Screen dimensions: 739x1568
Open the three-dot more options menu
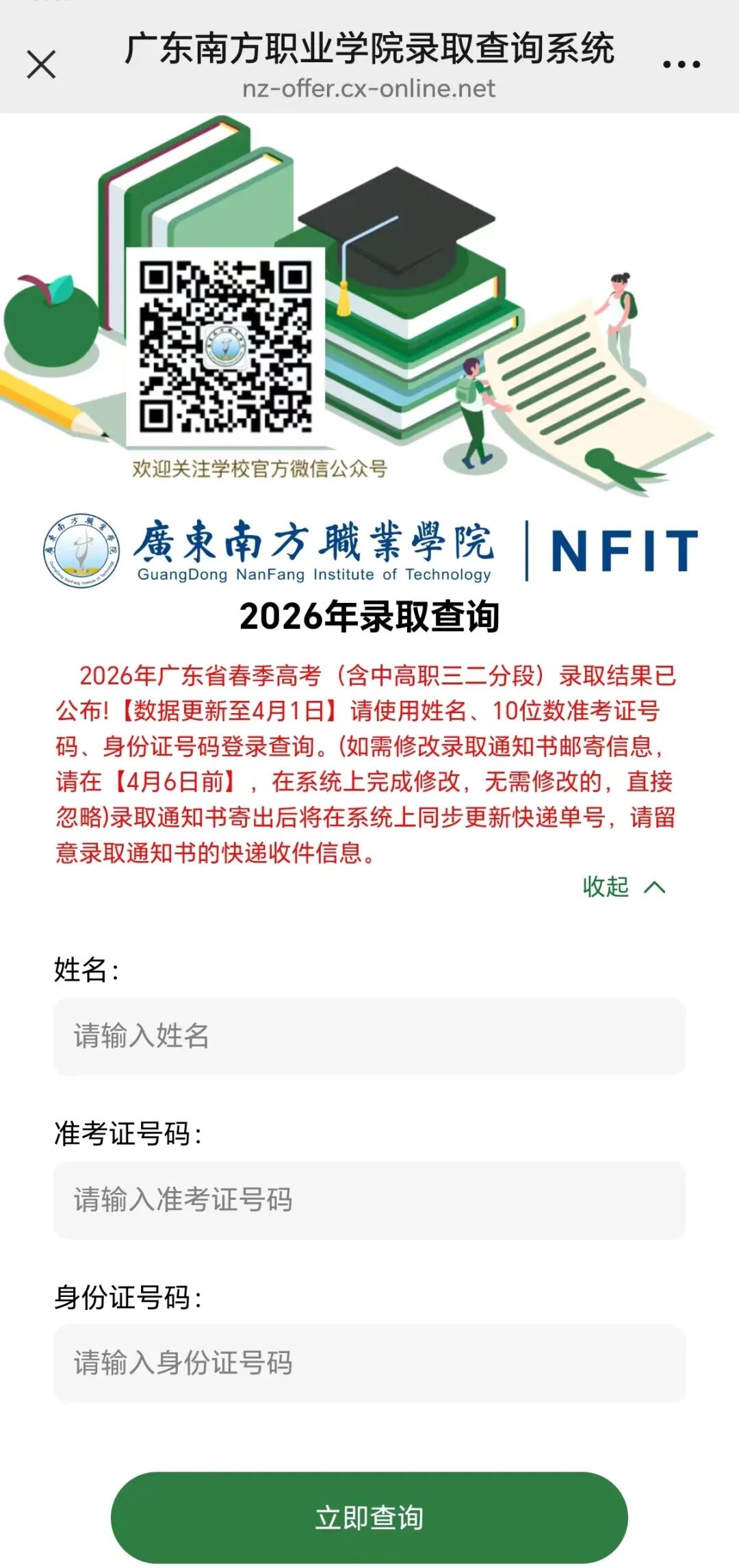coord(681,65)
